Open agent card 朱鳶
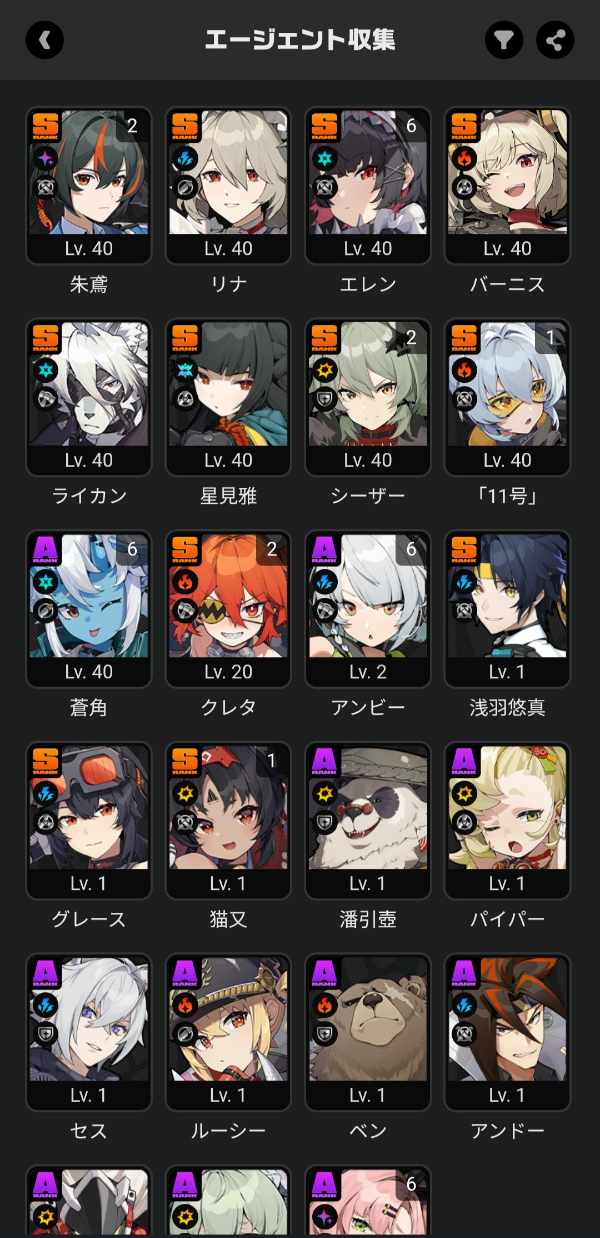The width and height of the screenshot is (600, 1238). pos(88,185)
